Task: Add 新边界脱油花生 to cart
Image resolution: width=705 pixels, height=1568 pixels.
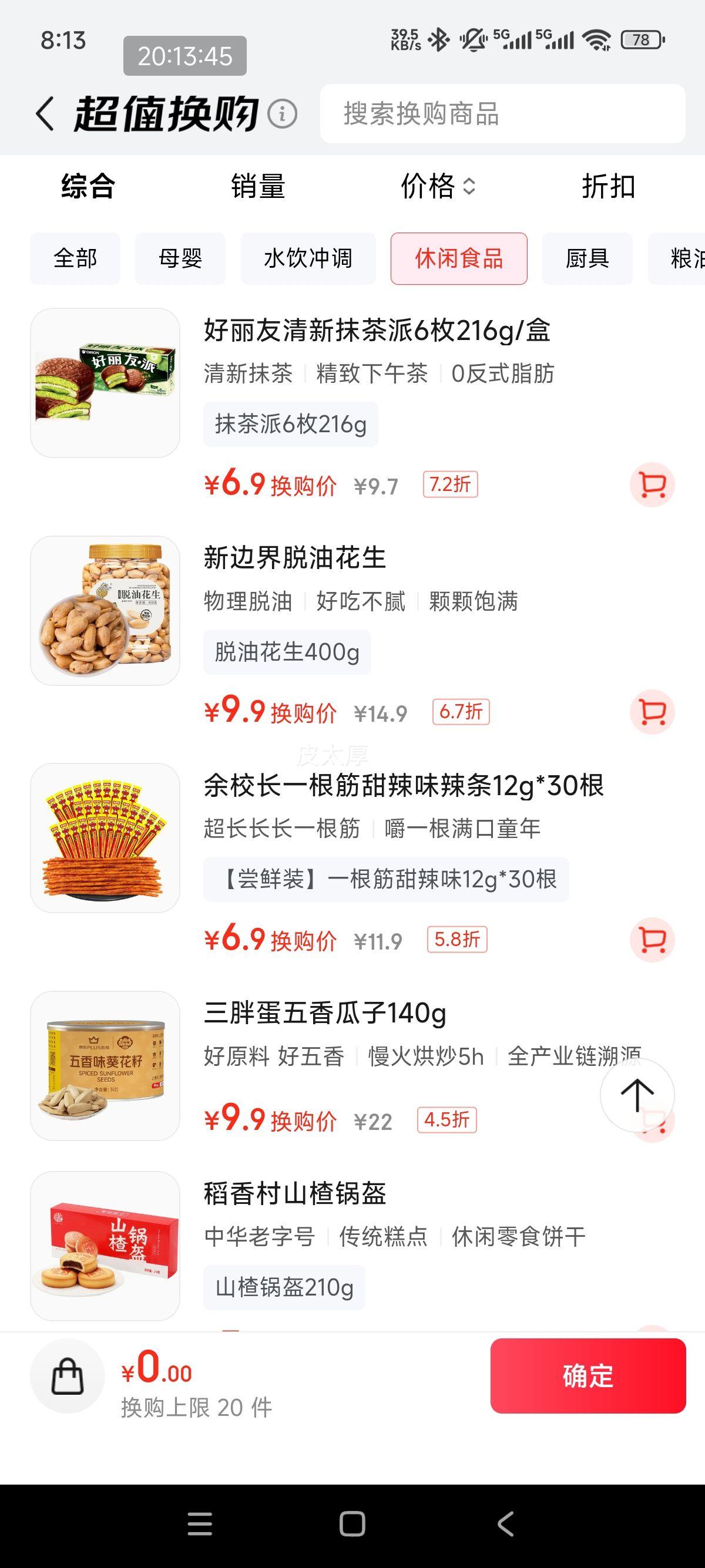Action: pyautogui.click(x=652, y=712)
